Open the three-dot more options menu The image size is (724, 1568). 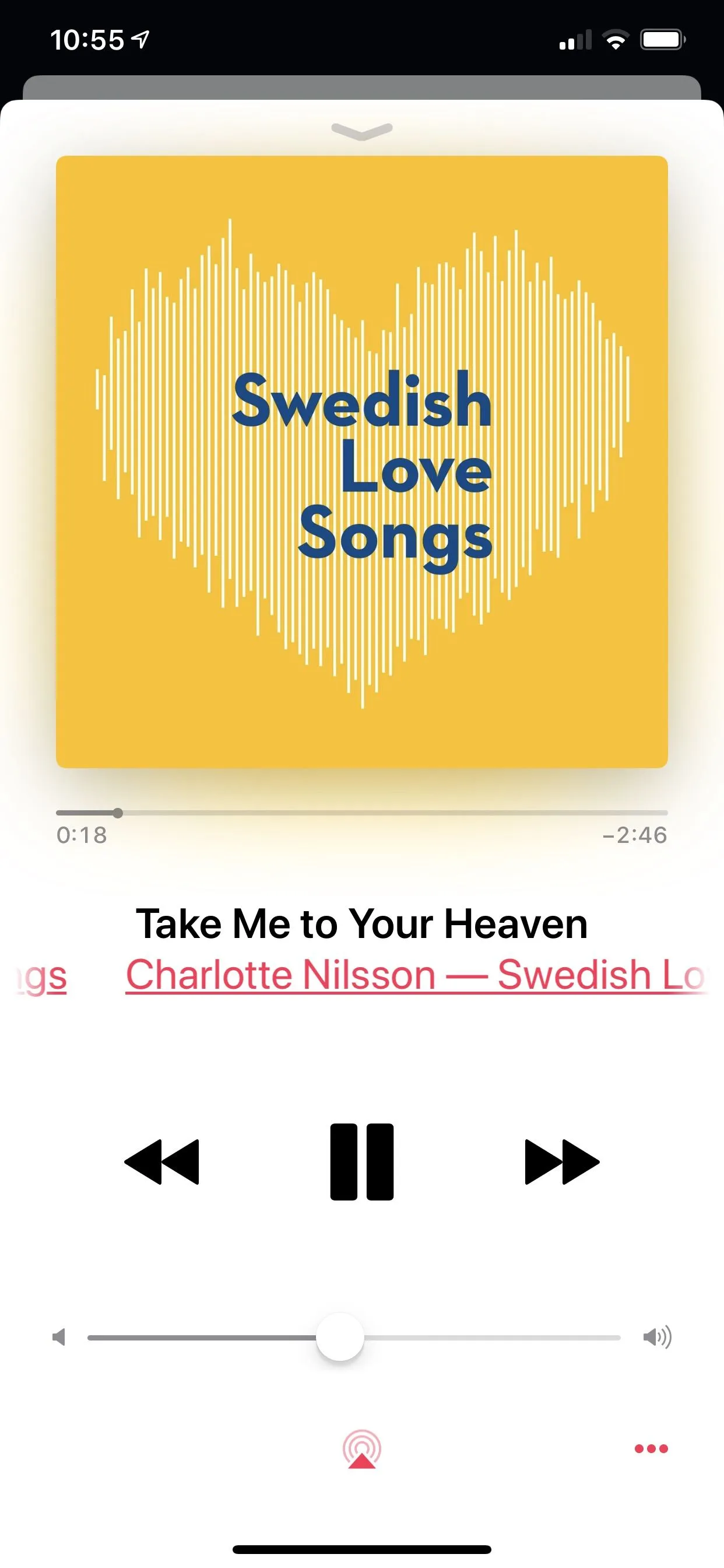click(x=651, y=1448)
